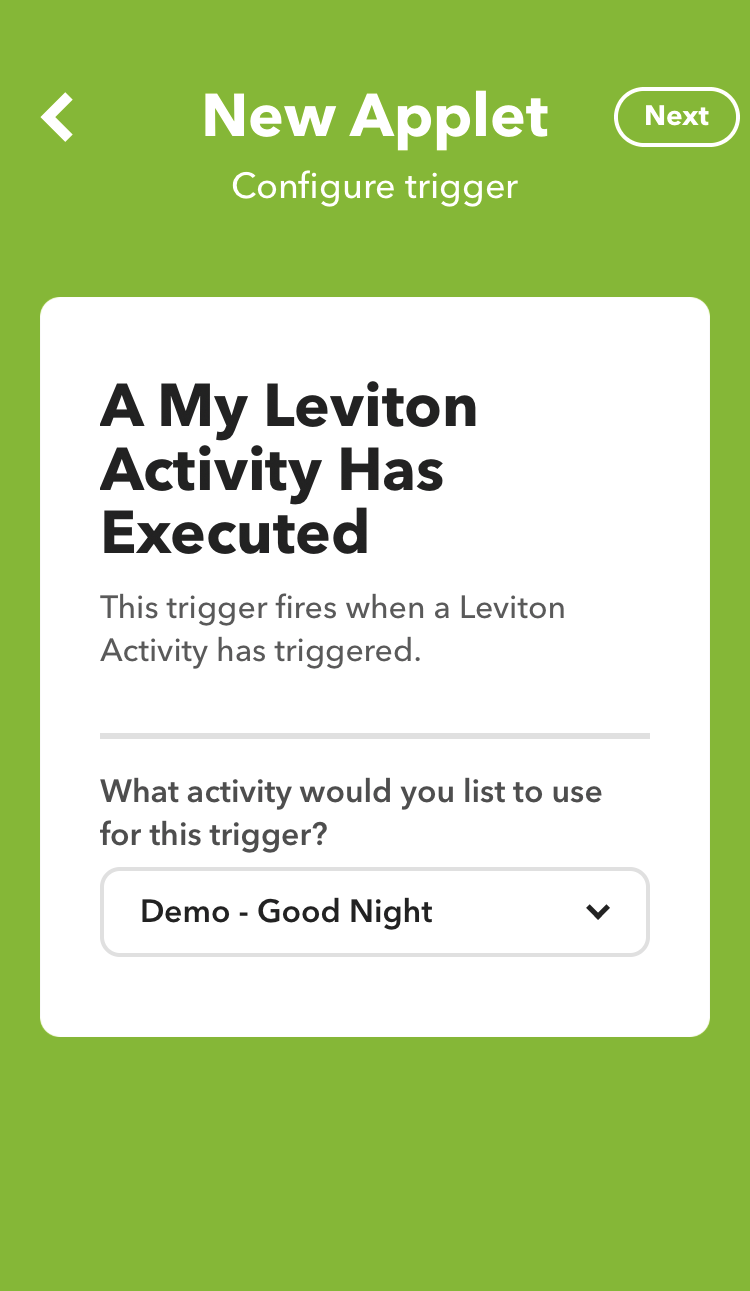The image size is (750, 1291).
Task: Change the selected Leviton activity
Action: pos(375,912)
